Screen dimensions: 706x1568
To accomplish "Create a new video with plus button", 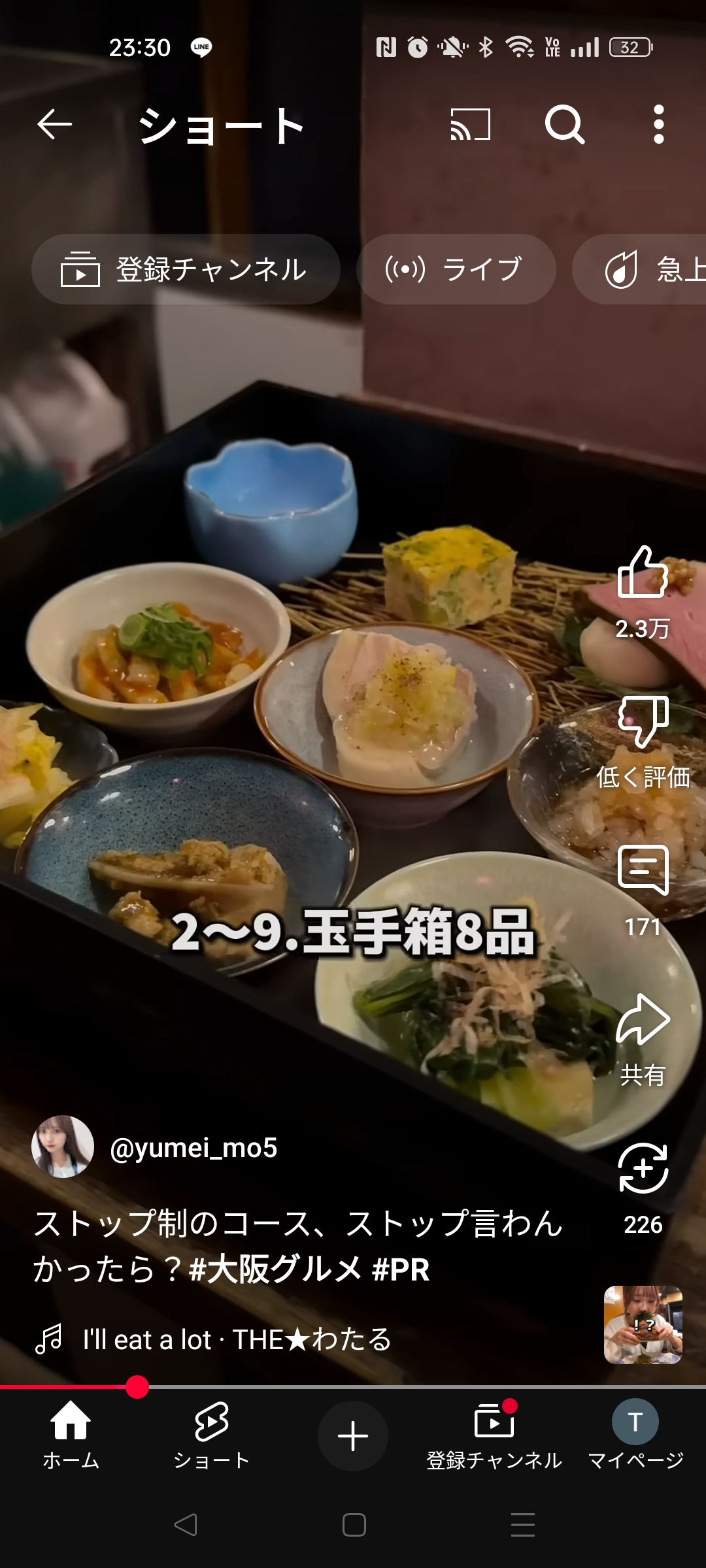I will 353,1435.
